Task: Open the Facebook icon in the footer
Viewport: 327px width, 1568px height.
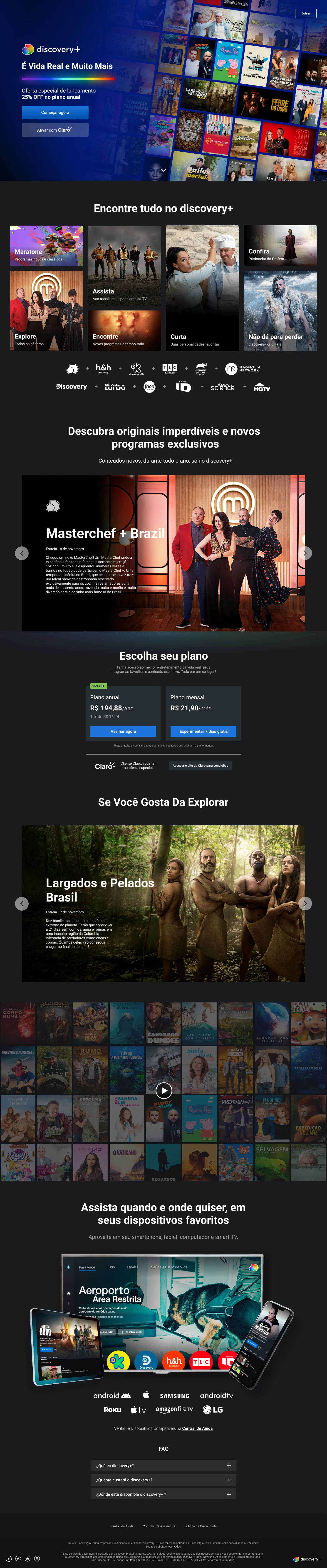Action: coord(8,1558)
